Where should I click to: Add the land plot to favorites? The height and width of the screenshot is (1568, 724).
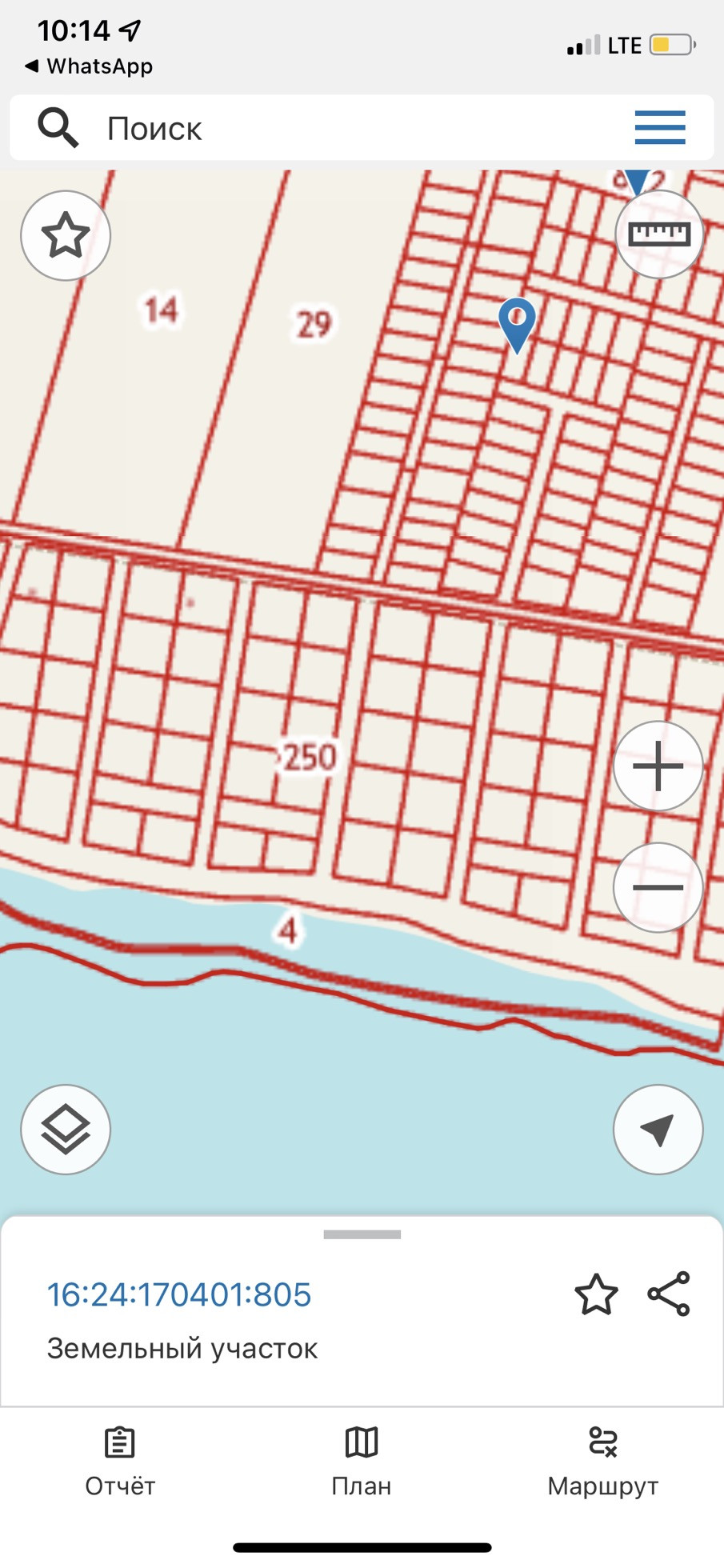tap(596, 1294)
